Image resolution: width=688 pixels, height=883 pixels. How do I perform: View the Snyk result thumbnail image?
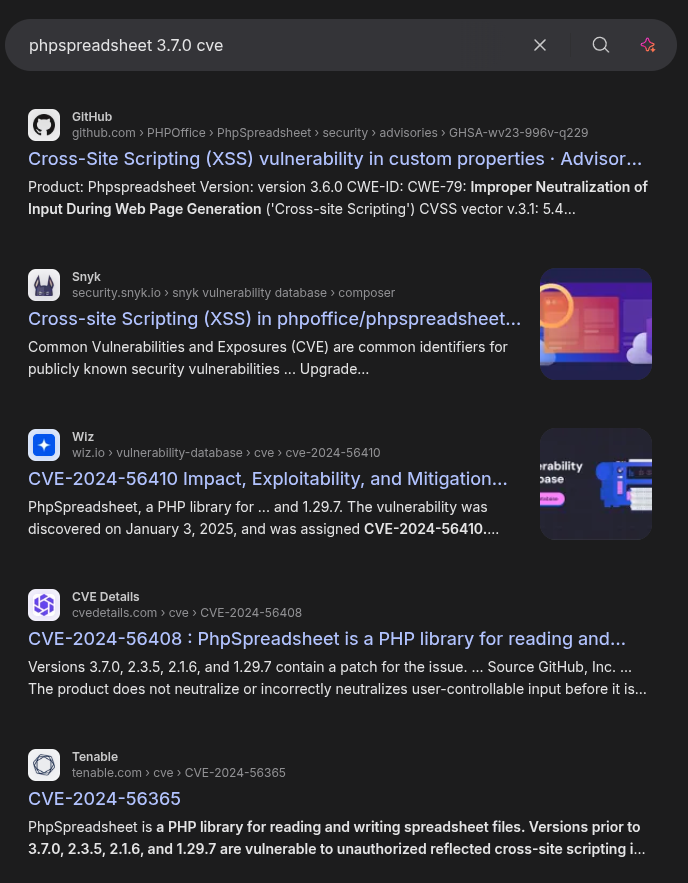[595, 323]
